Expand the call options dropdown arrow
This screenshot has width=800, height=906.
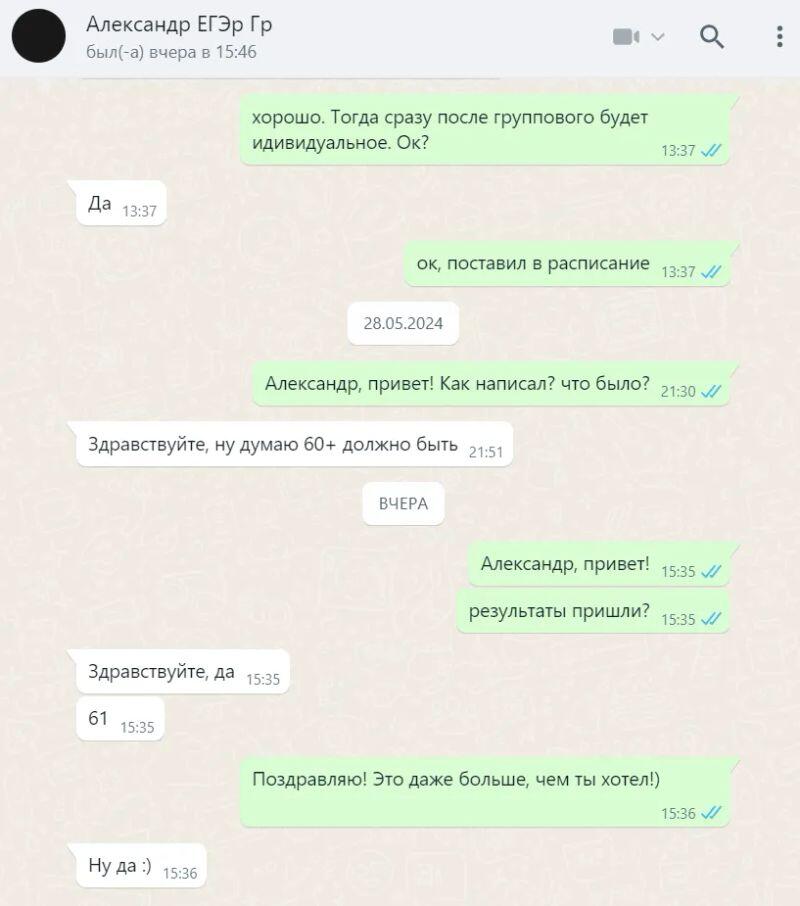[658, 37]
